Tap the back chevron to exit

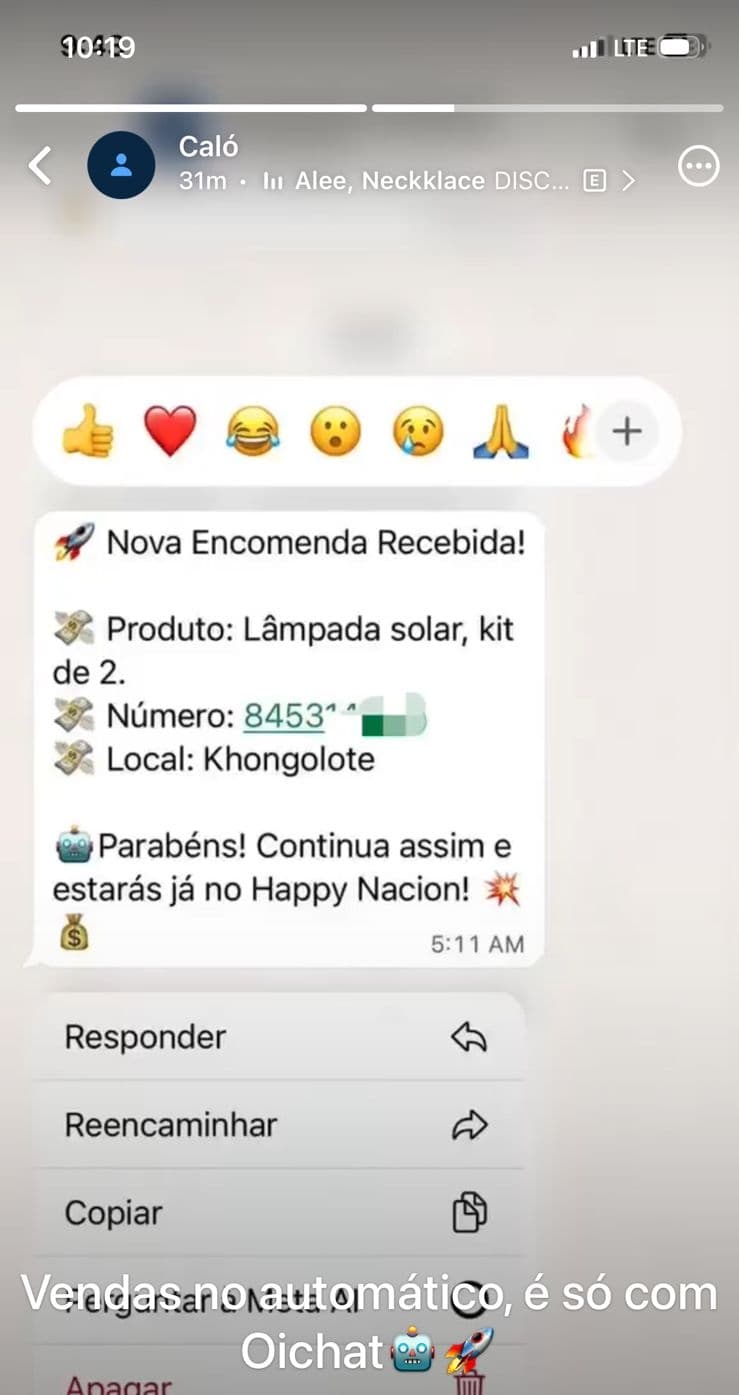pos(40,165)
